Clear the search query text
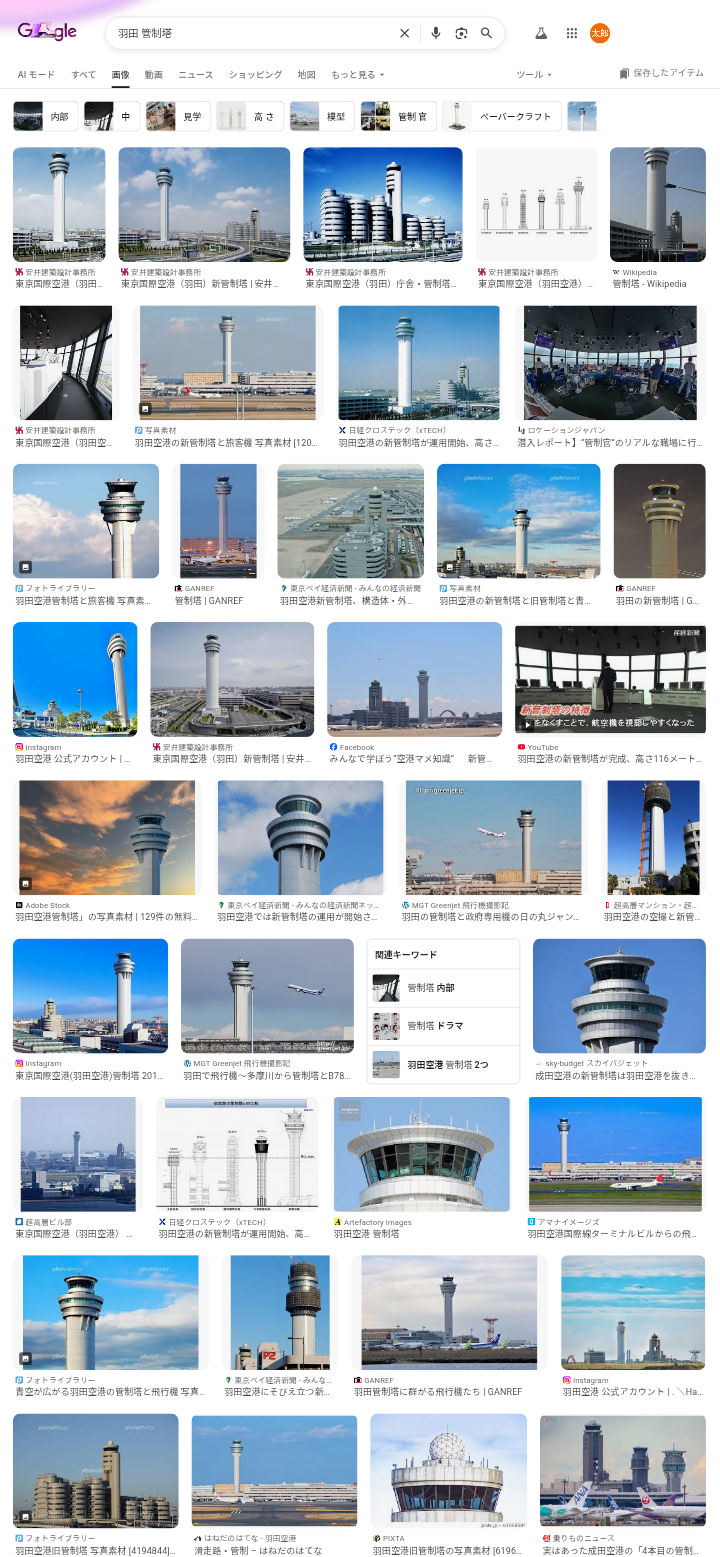720x1557 pixels. (404, 33)
